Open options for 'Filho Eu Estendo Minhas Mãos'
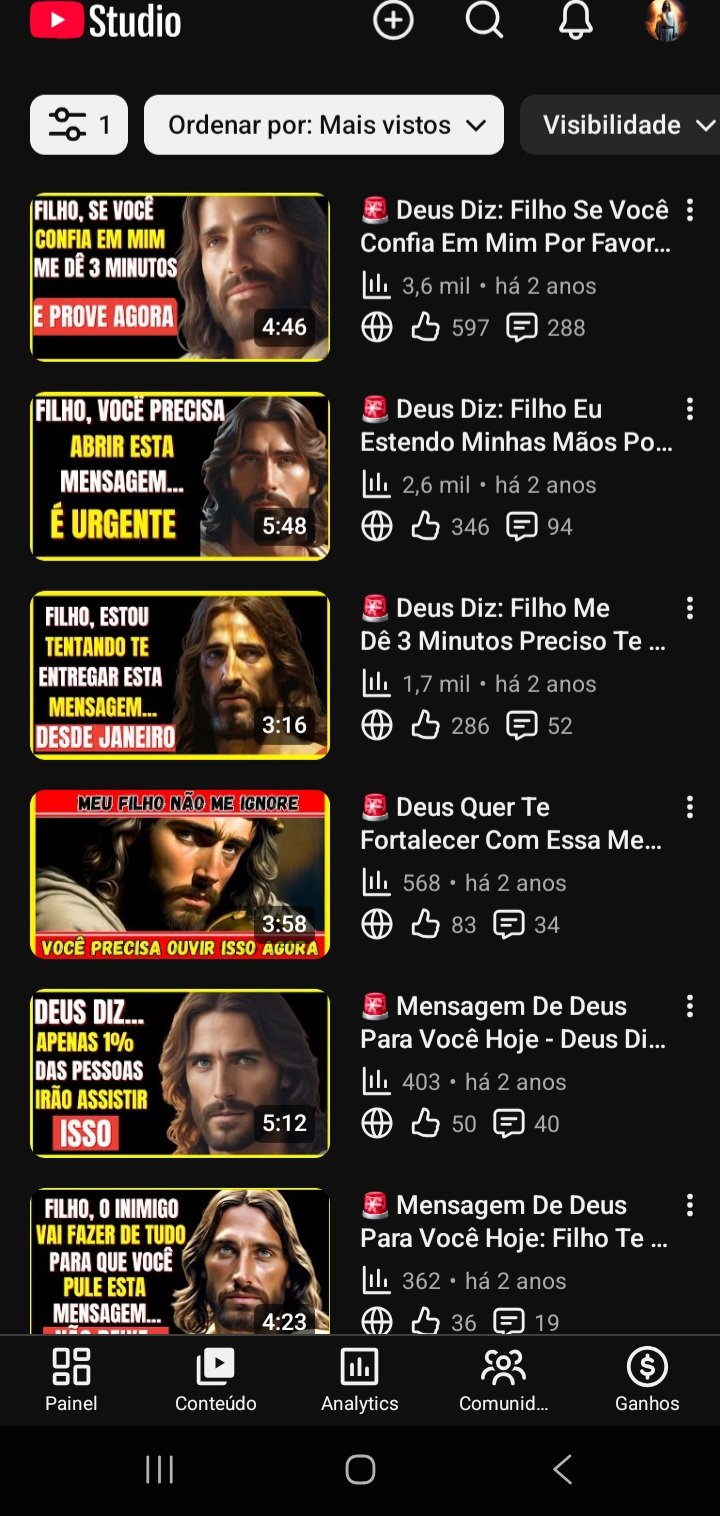The width and height of the screenshot is (720, 1516). click(689, 409)
